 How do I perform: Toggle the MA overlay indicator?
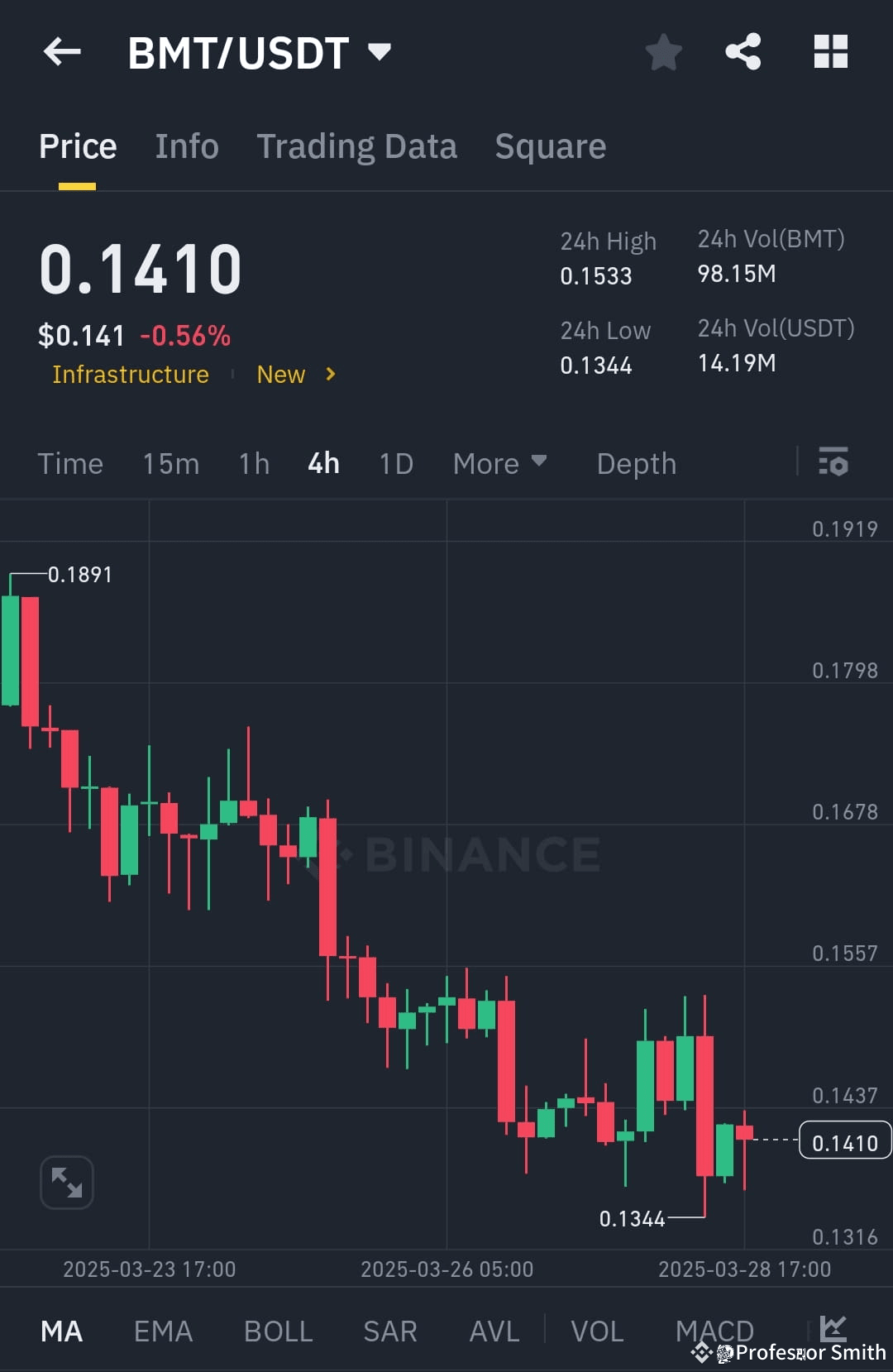[61, 1331]
